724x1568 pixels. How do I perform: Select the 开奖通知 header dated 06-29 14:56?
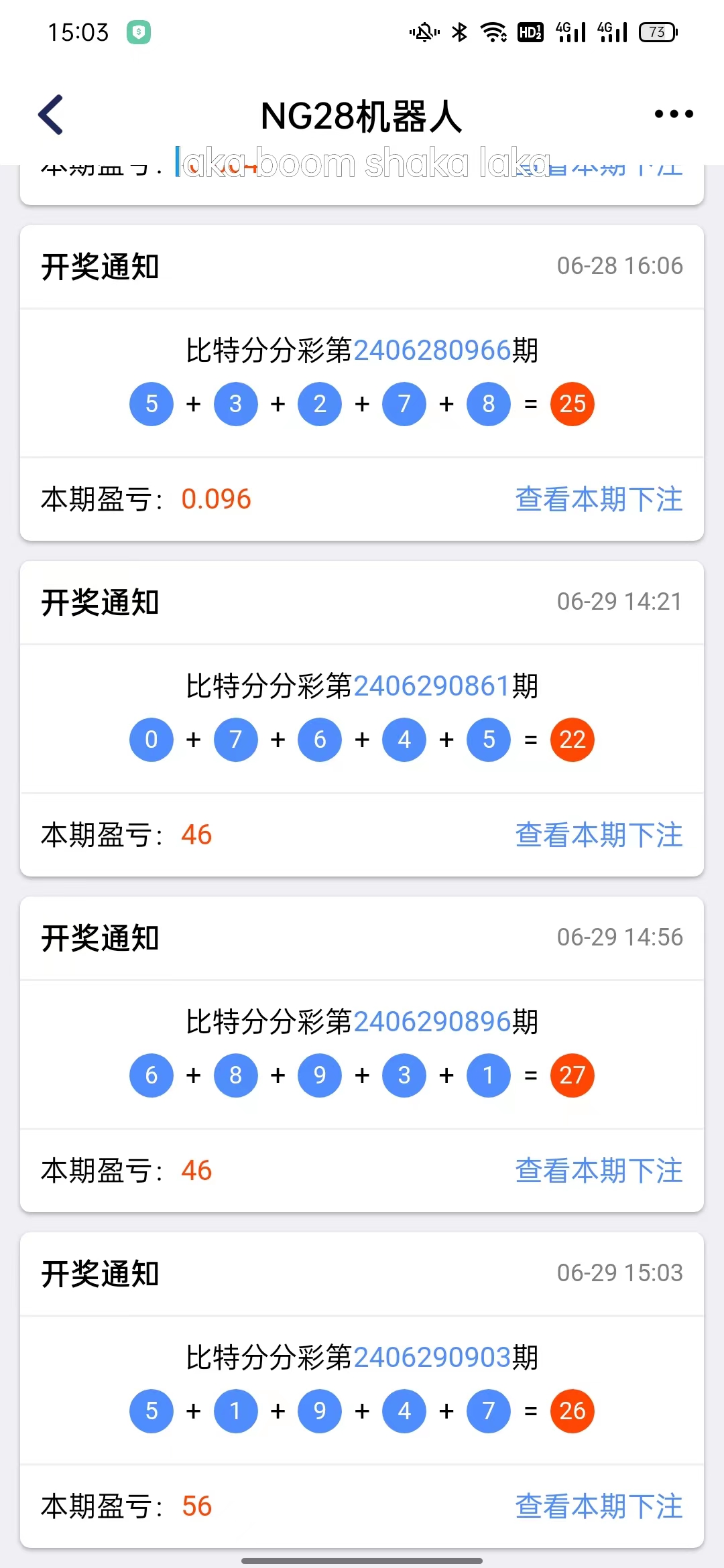[99, 938]
